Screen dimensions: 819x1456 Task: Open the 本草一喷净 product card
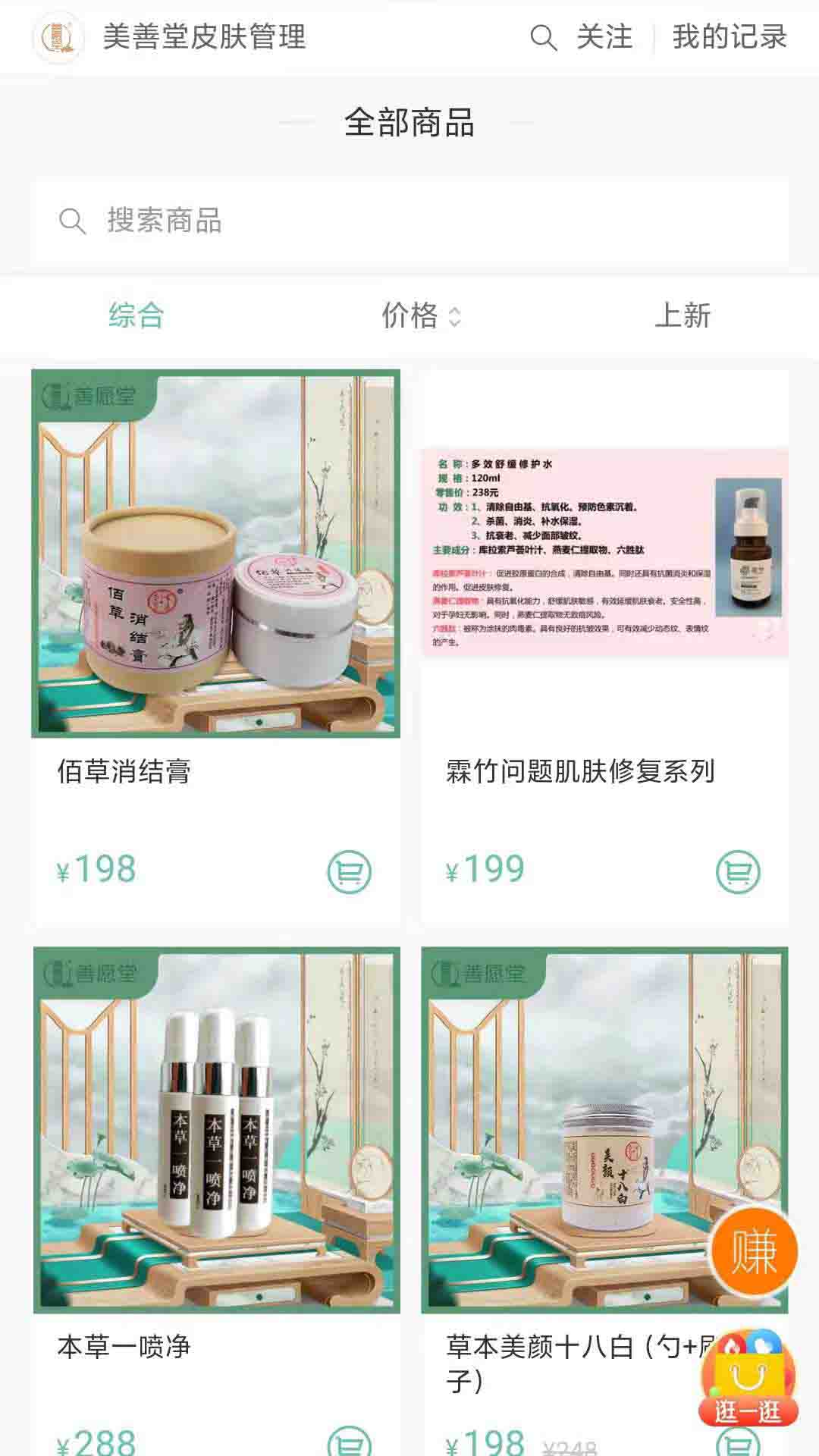tap(216, 1130)
